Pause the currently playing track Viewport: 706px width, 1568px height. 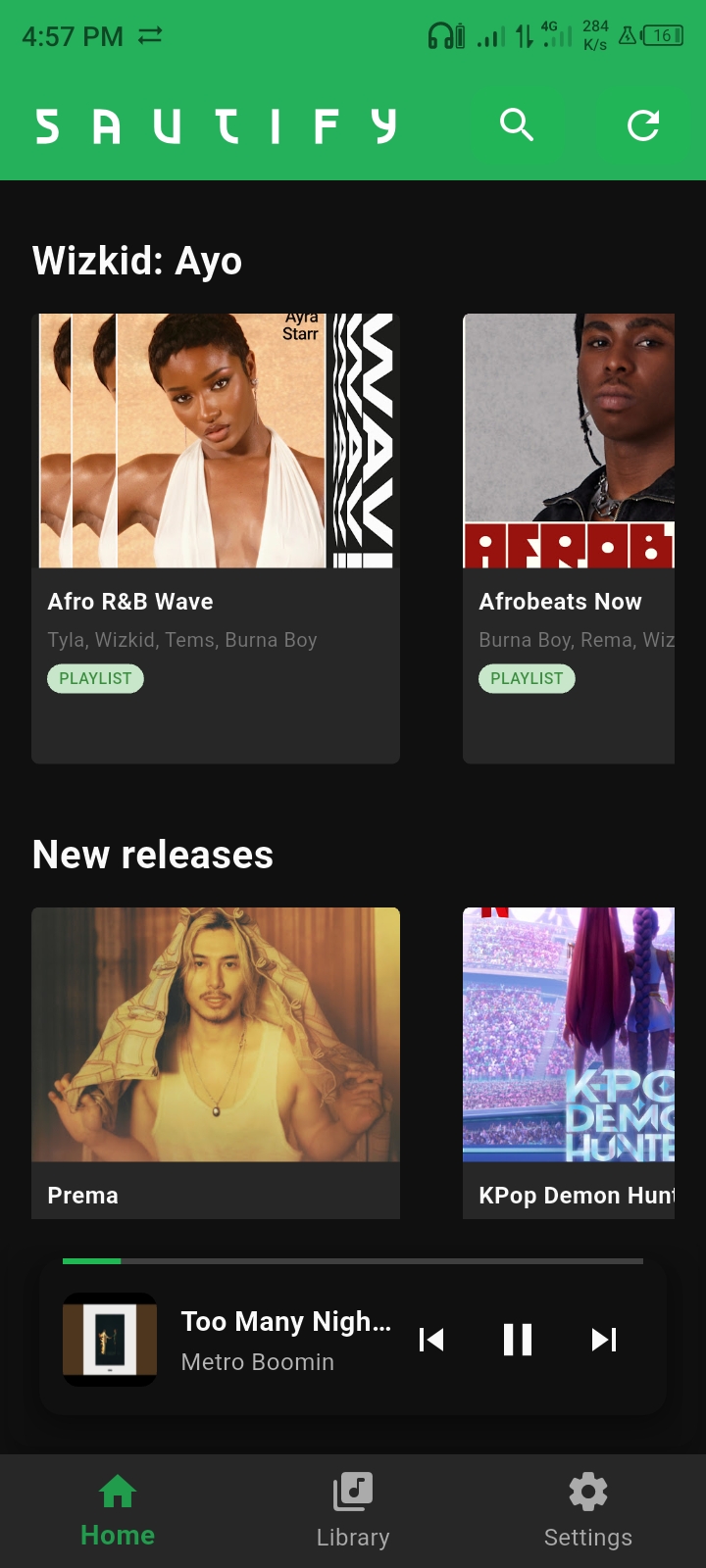(518, 1340)
